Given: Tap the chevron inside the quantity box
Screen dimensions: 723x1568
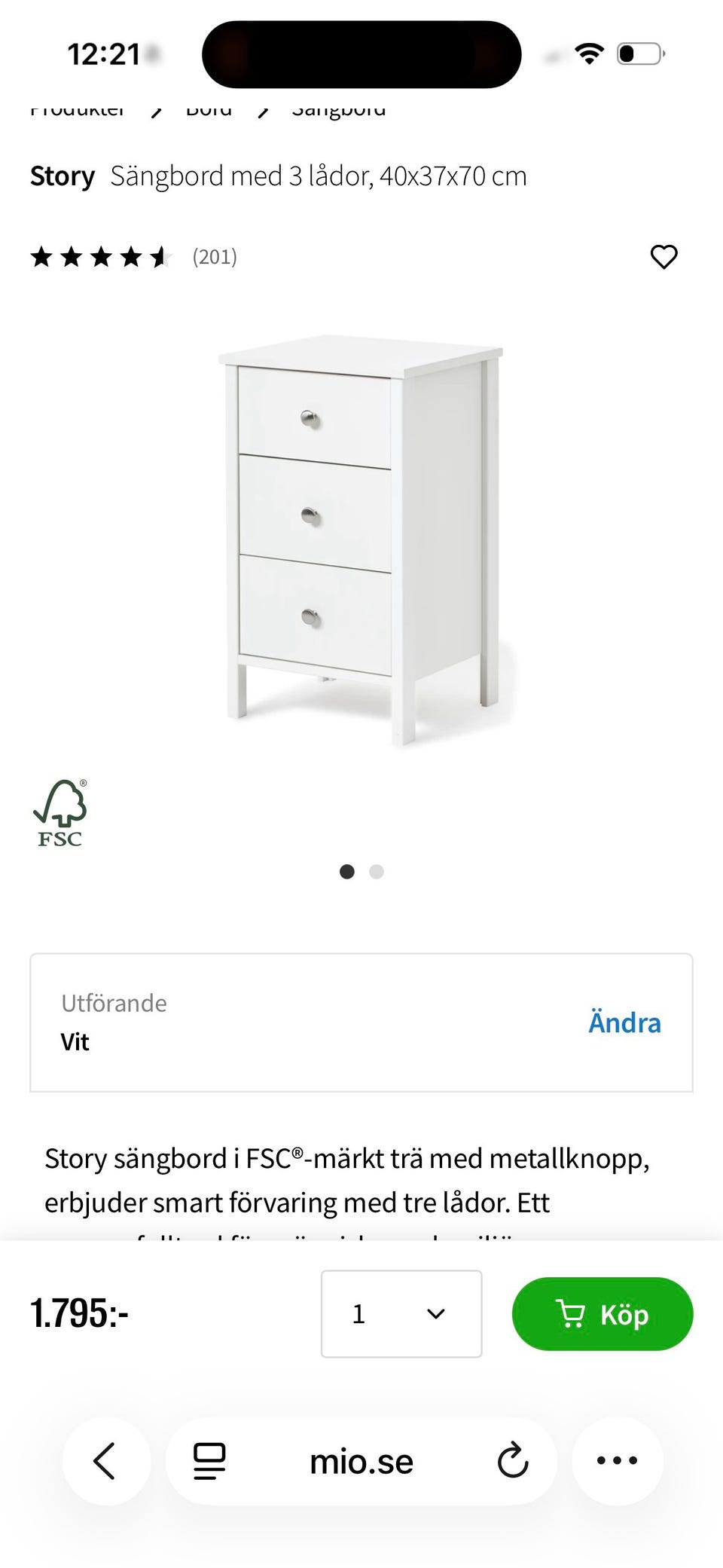Looking at the screenshot, I should [x=435, y=1314].
